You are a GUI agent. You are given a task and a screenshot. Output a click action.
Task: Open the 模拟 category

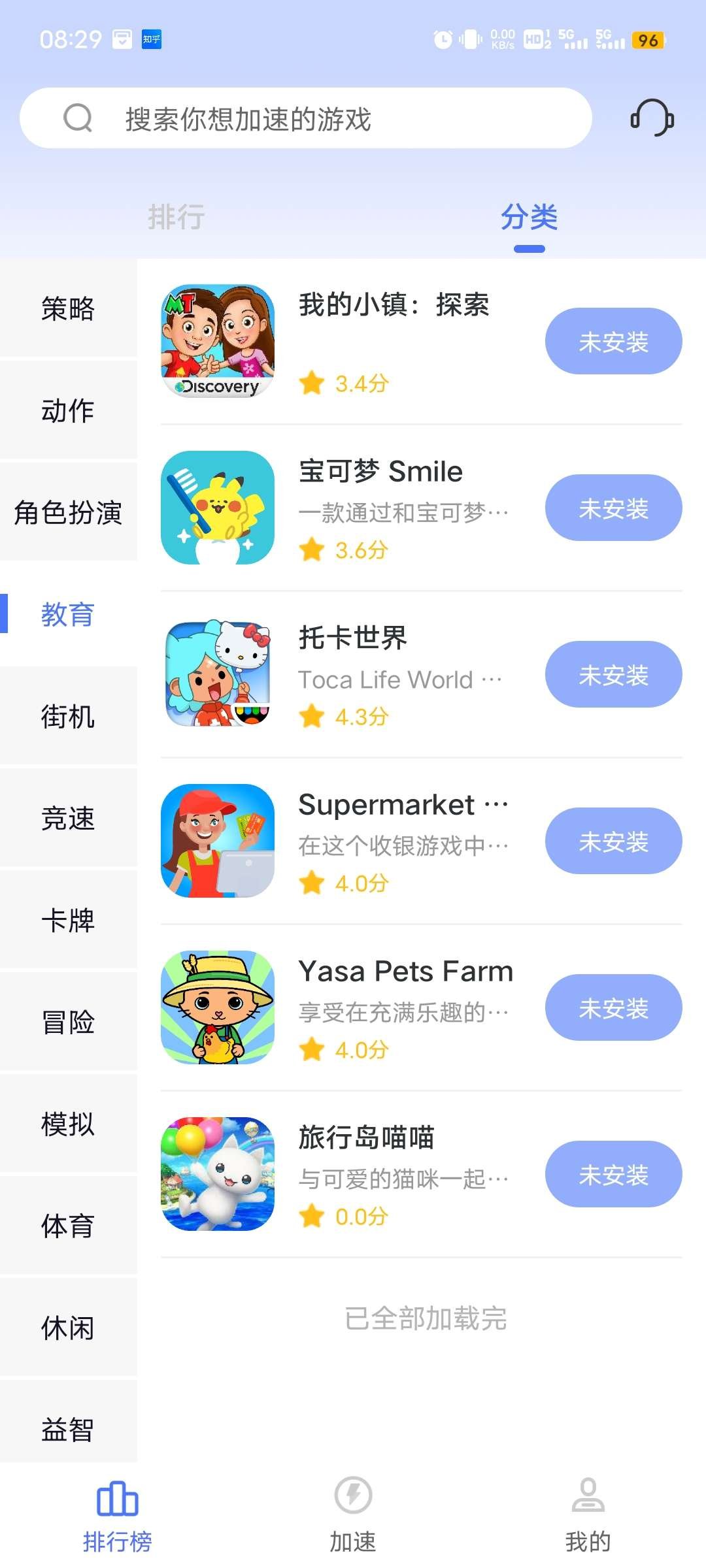pyautogui.click(x=68, y=1124)
